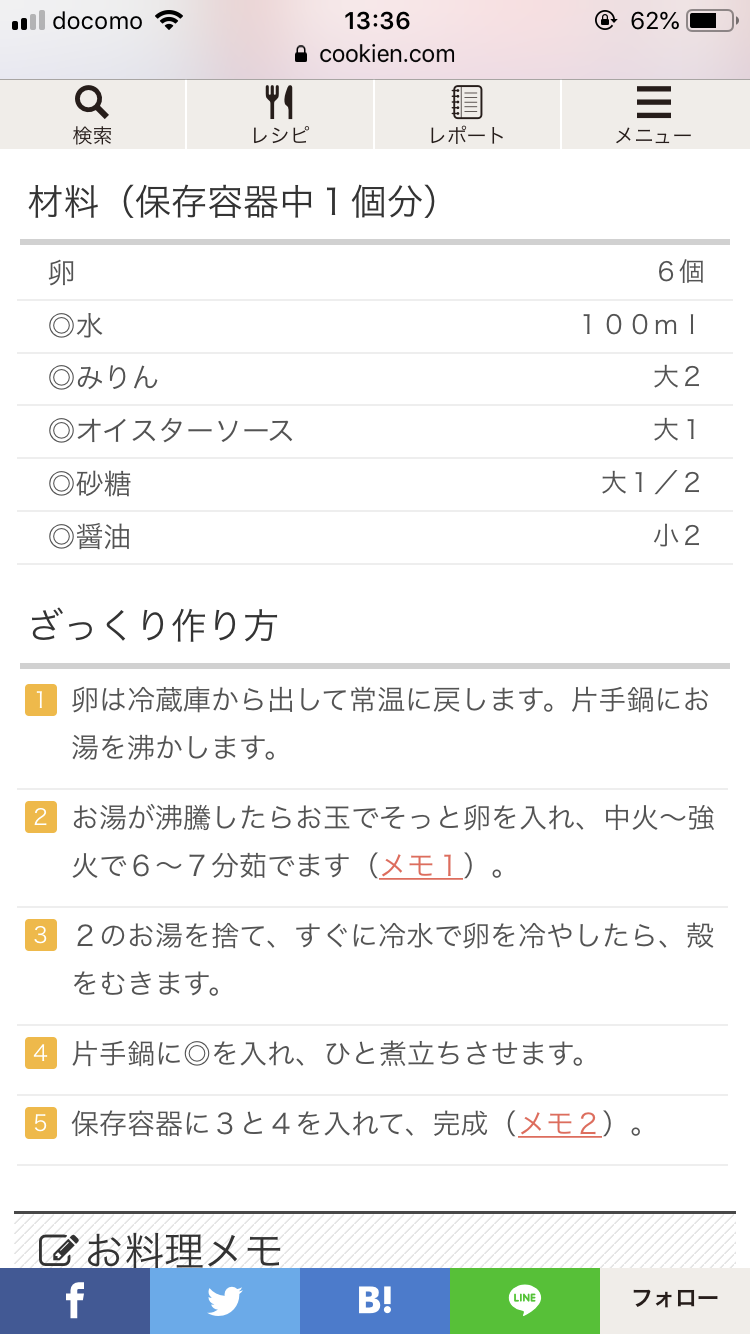Share the recipe via LINE

(525, 1300)
